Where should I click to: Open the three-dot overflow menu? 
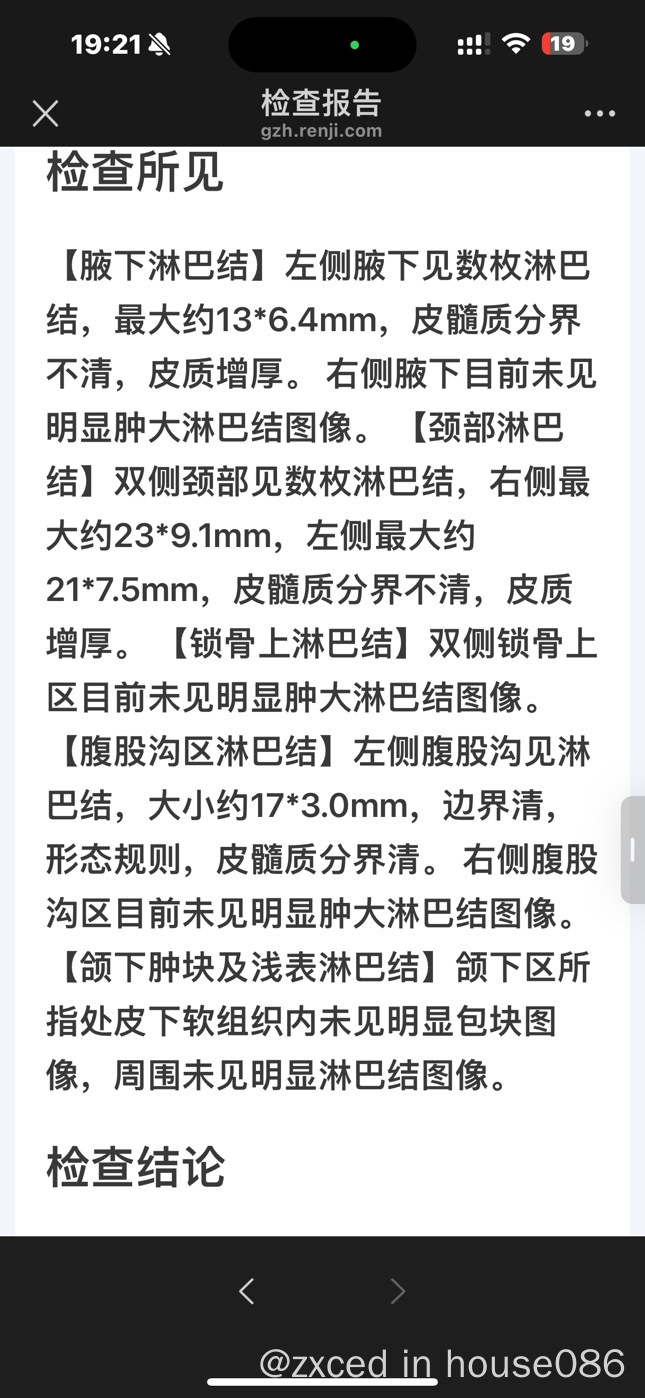[599, 114]
